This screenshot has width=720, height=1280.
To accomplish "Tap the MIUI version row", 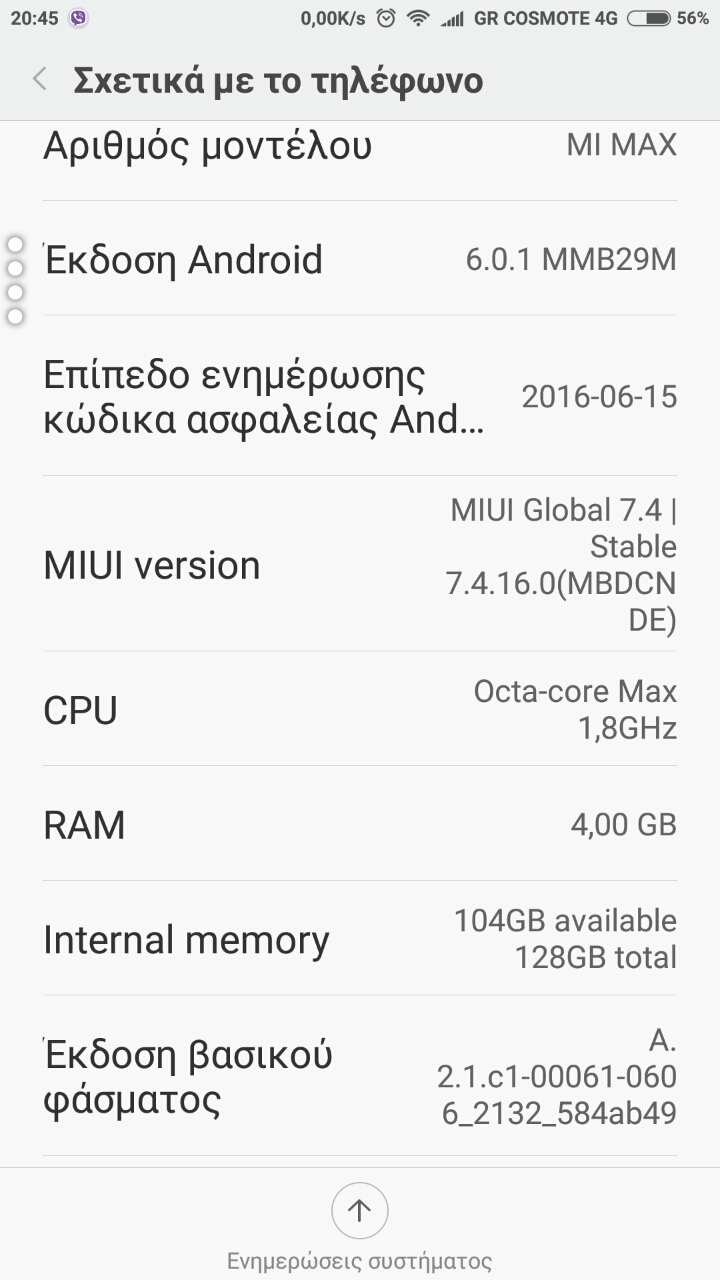I will 360,565.
